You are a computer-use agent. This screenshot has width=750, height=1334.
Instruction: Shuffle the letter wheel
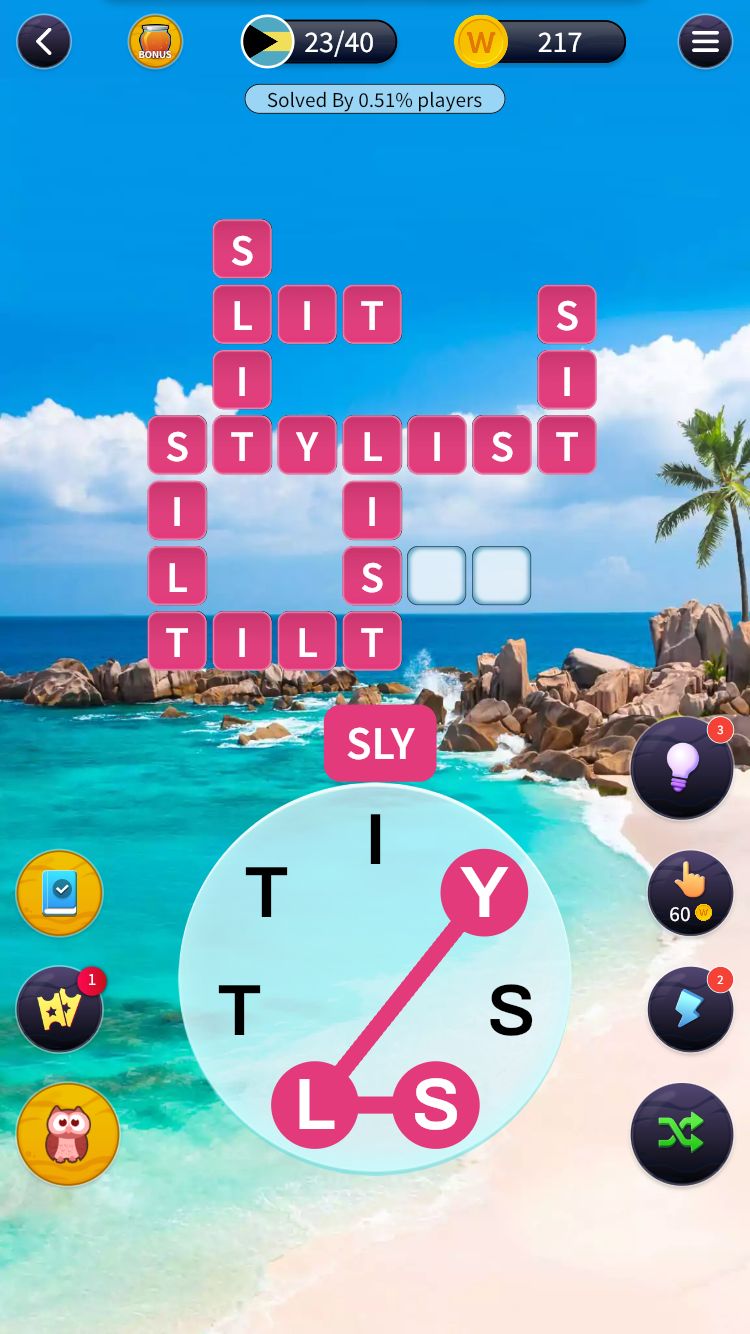pos(681,1133)
